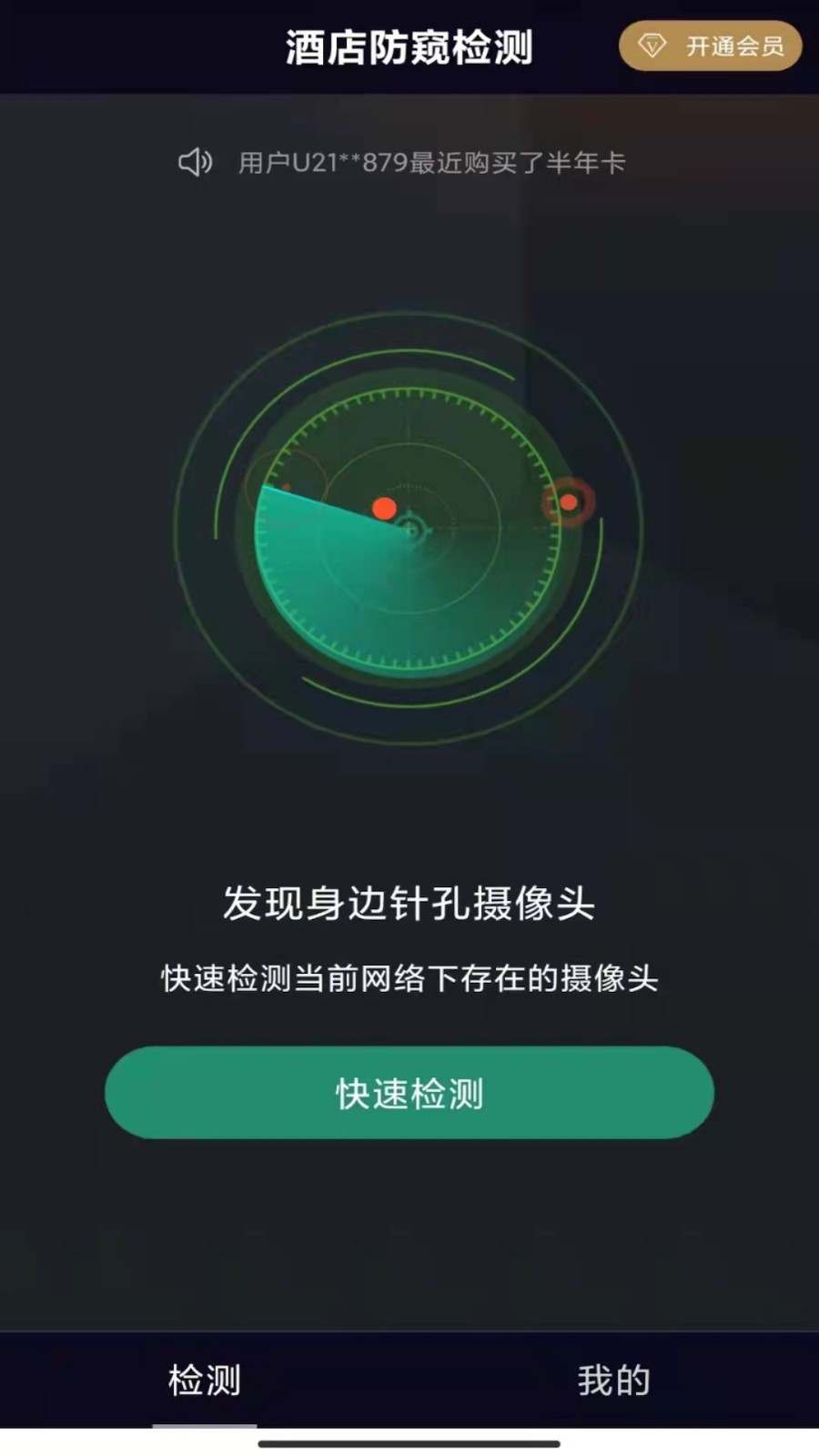This screenshot has height=1456, width=819.
Task: Select the red detected camera dot on radar edge
Action: coord(570,501)
